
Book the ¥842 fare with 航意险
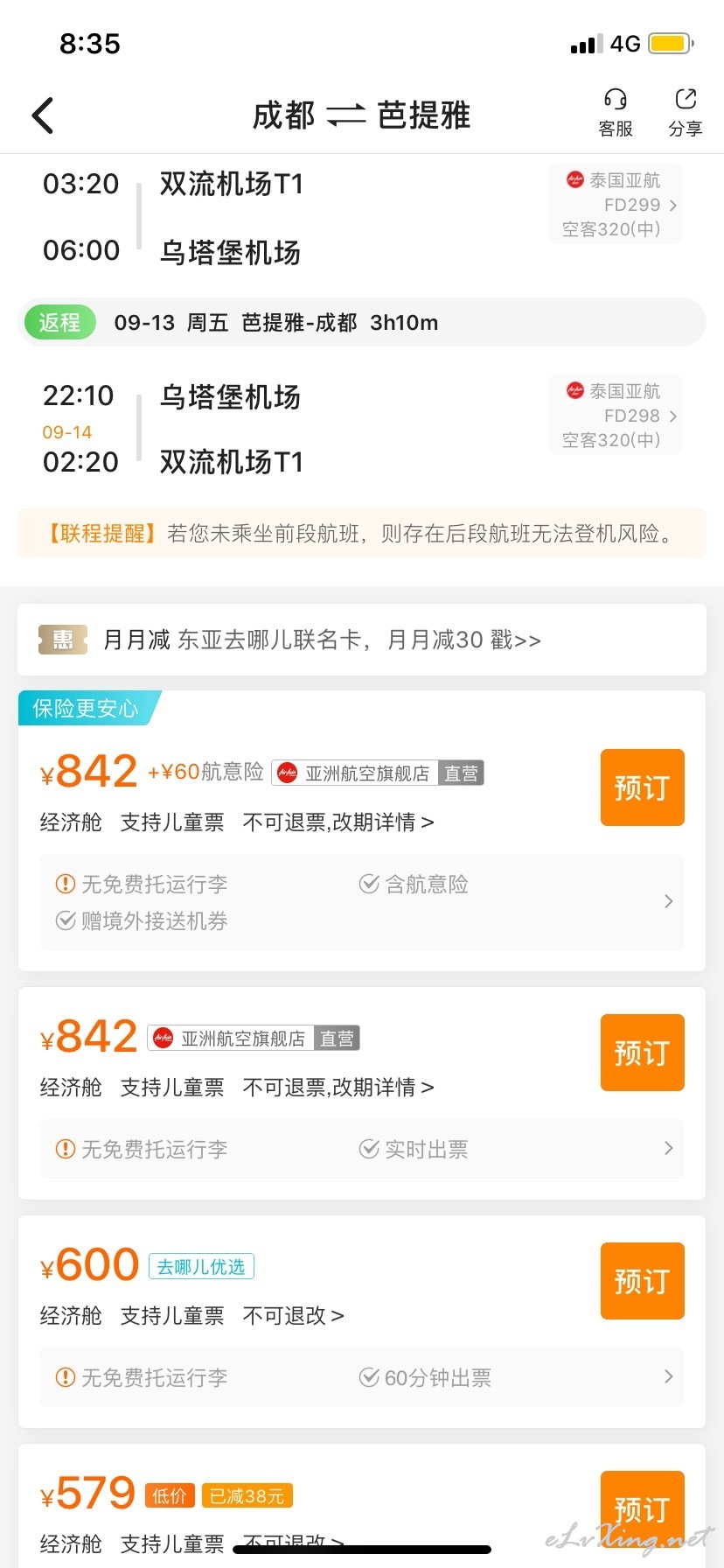[x=642, y=787]
